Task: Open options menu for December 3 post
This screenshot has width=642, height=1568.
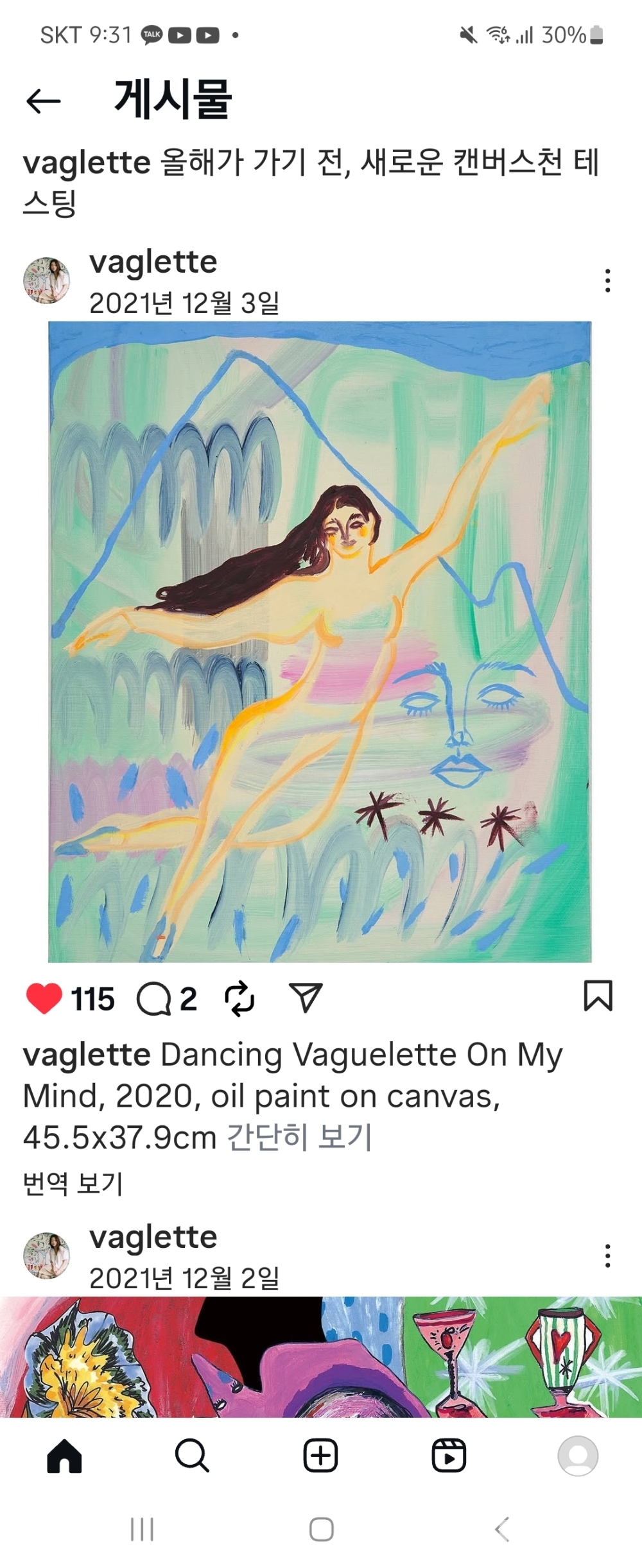Action: click(x=607, y=281)
